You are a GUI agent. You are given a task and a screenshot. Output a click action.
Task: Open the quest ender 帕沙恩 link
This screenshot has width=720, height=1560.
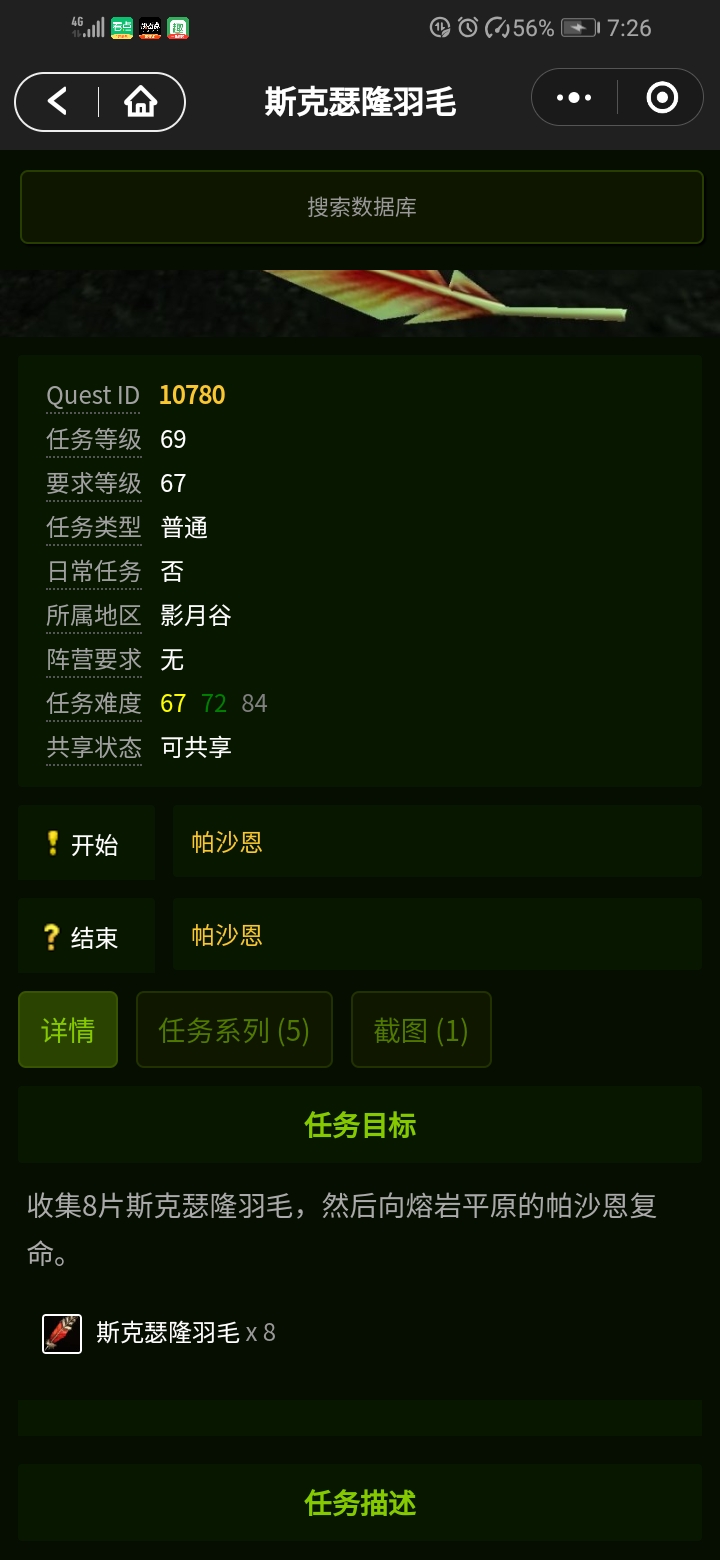227,935
